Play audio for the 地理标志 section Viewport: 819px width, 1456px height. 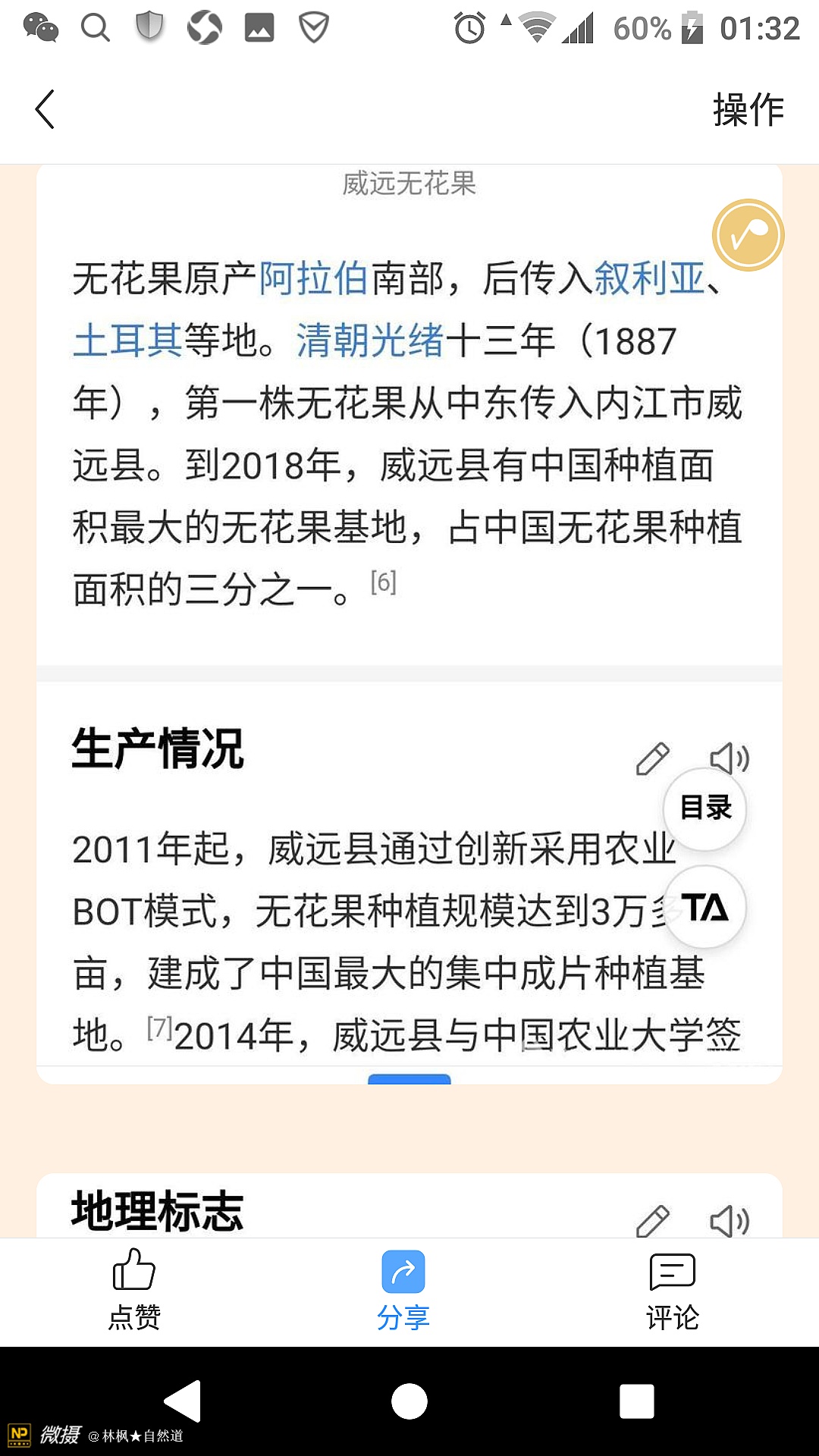pyautogui.click(x=729, y=1220)
